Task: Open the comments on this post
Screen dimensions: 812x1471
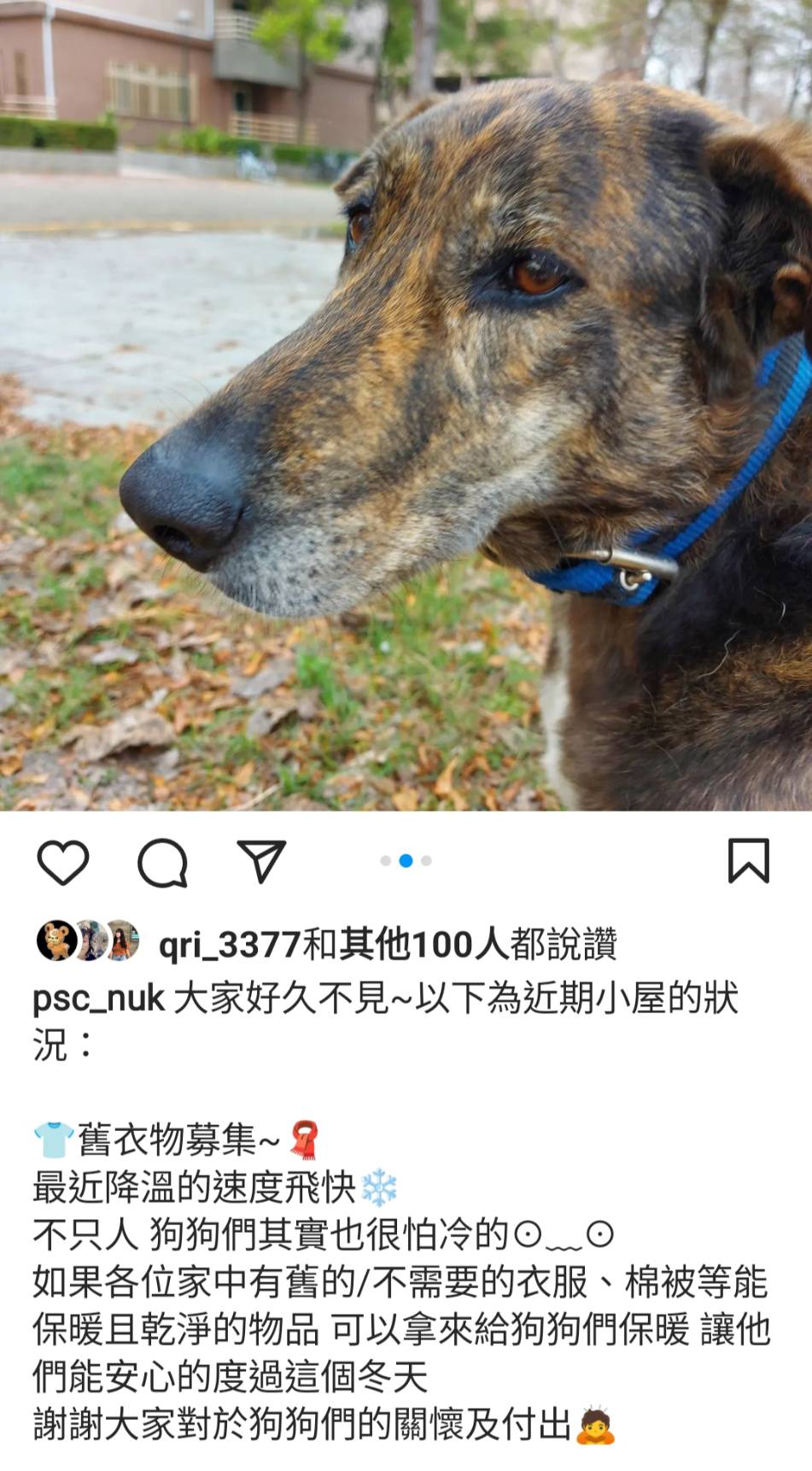Action: (162, 862)
